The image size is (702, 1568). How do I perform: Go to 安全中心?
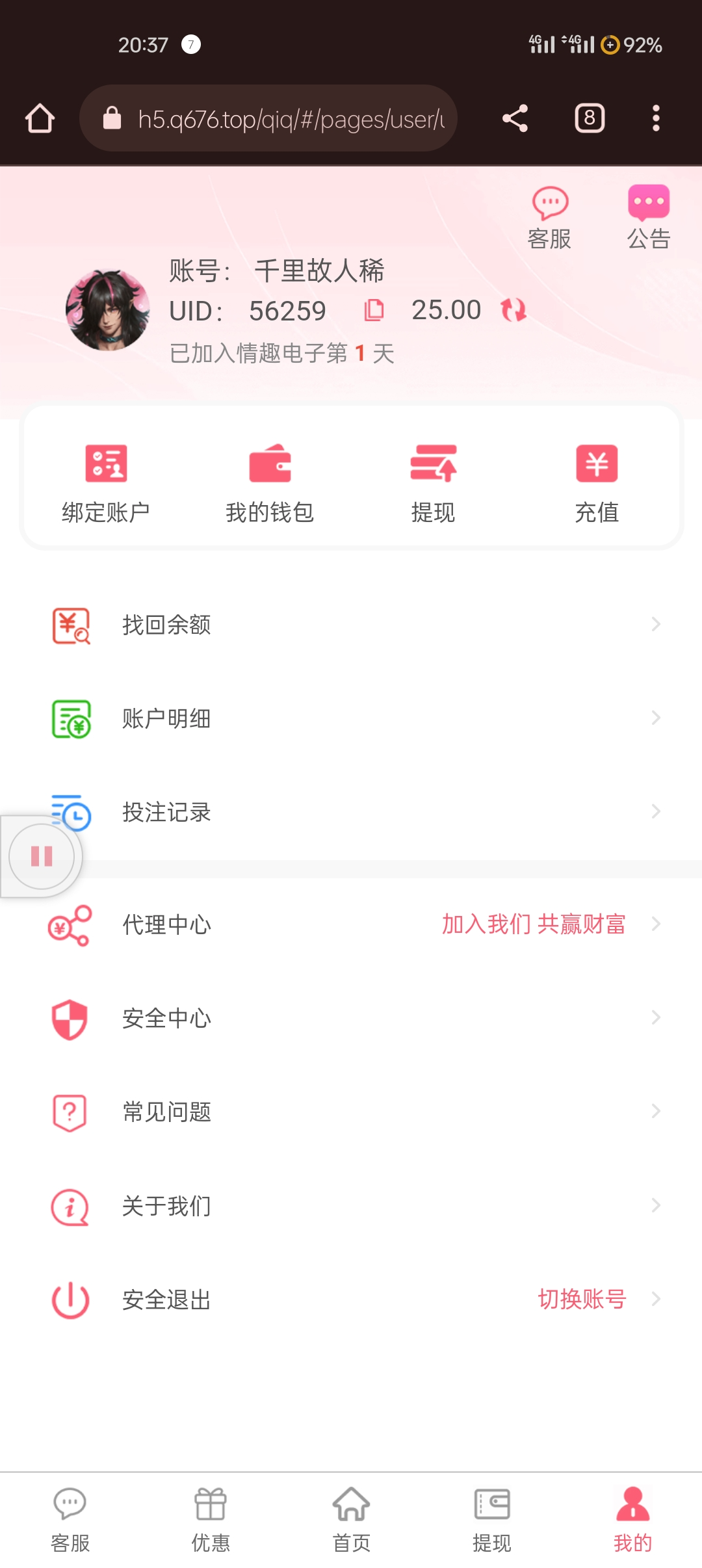(x=351, y=1018)
